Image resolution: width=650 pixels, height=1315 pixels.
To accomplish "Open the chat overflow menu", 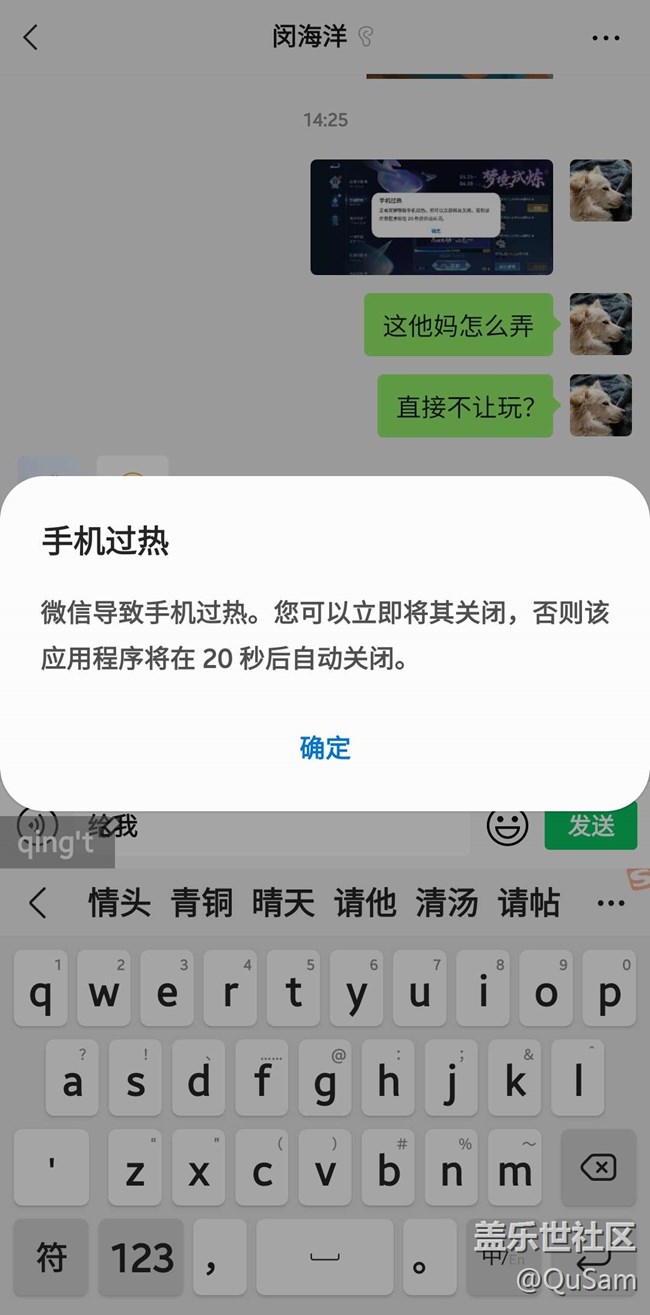I will pyautogui.click(x=605, y=38).
